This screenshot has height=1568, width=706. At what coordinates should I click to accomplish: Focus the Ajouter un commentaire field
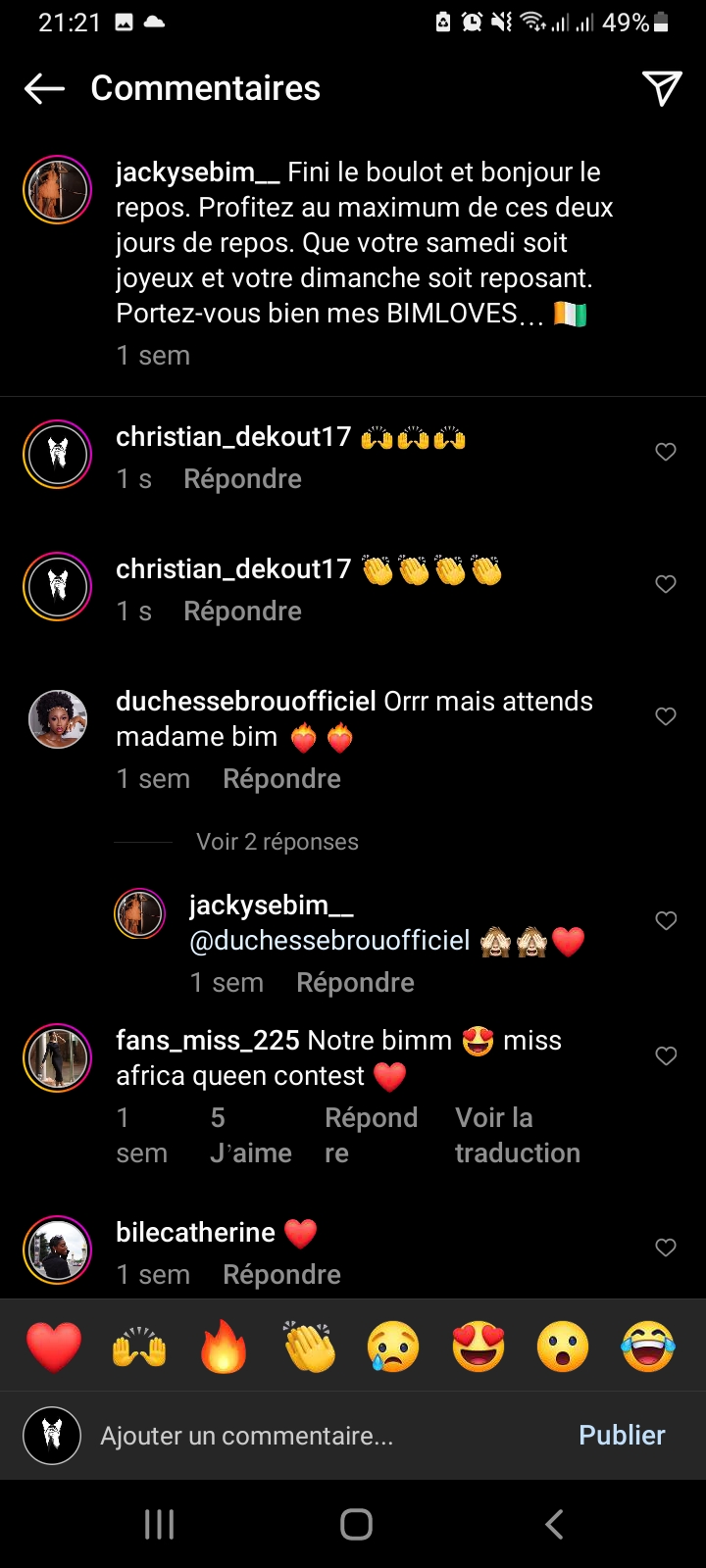coord(294,1436)
